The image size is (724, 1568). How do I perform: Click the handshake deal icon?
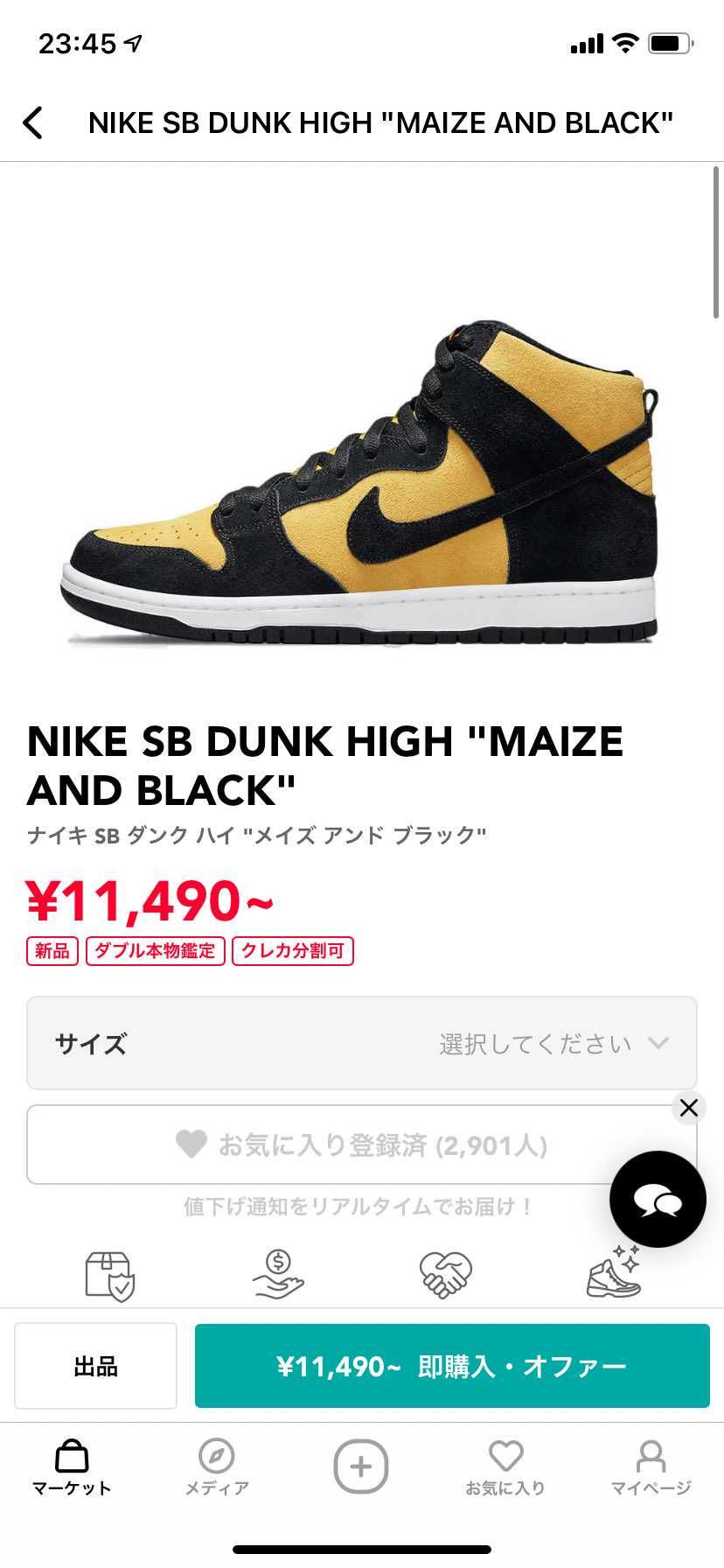(x=446, y=1274)
